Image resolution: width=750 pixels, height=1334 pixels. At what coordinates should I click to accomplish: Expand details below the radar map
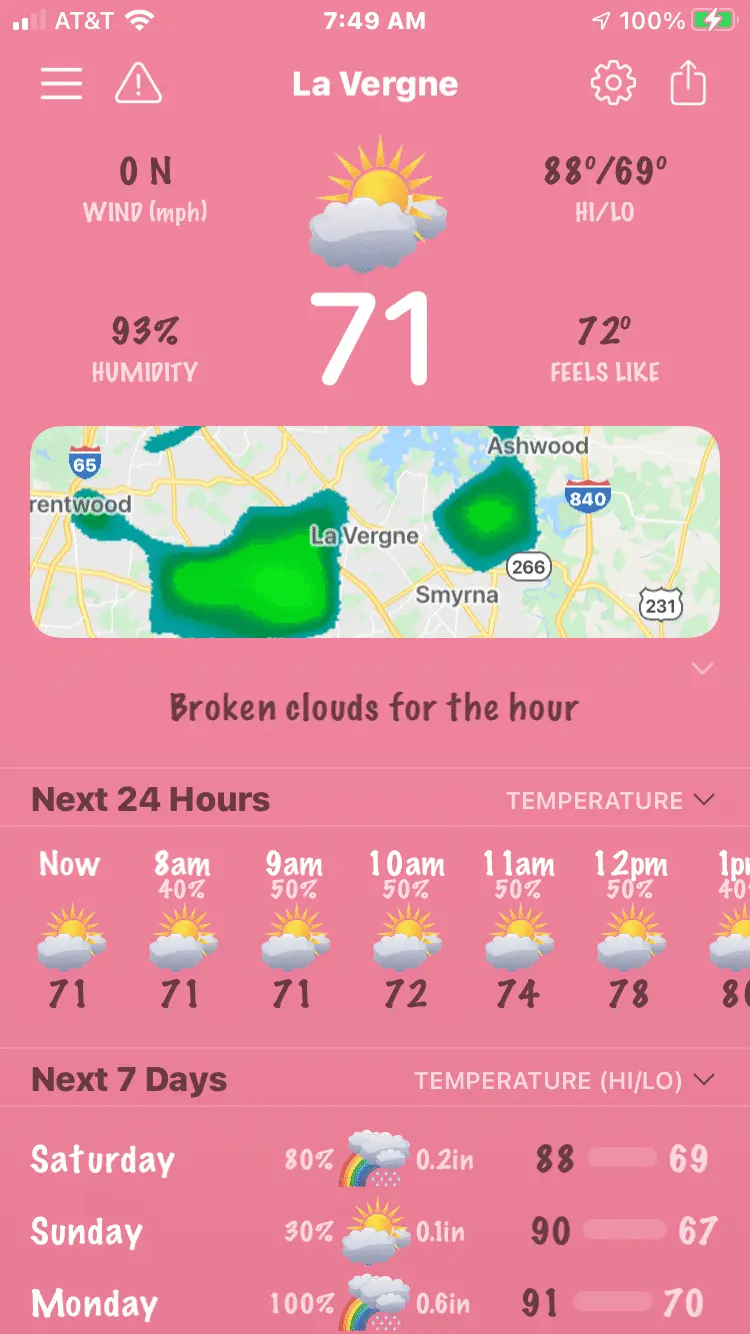tap(702, 669)
